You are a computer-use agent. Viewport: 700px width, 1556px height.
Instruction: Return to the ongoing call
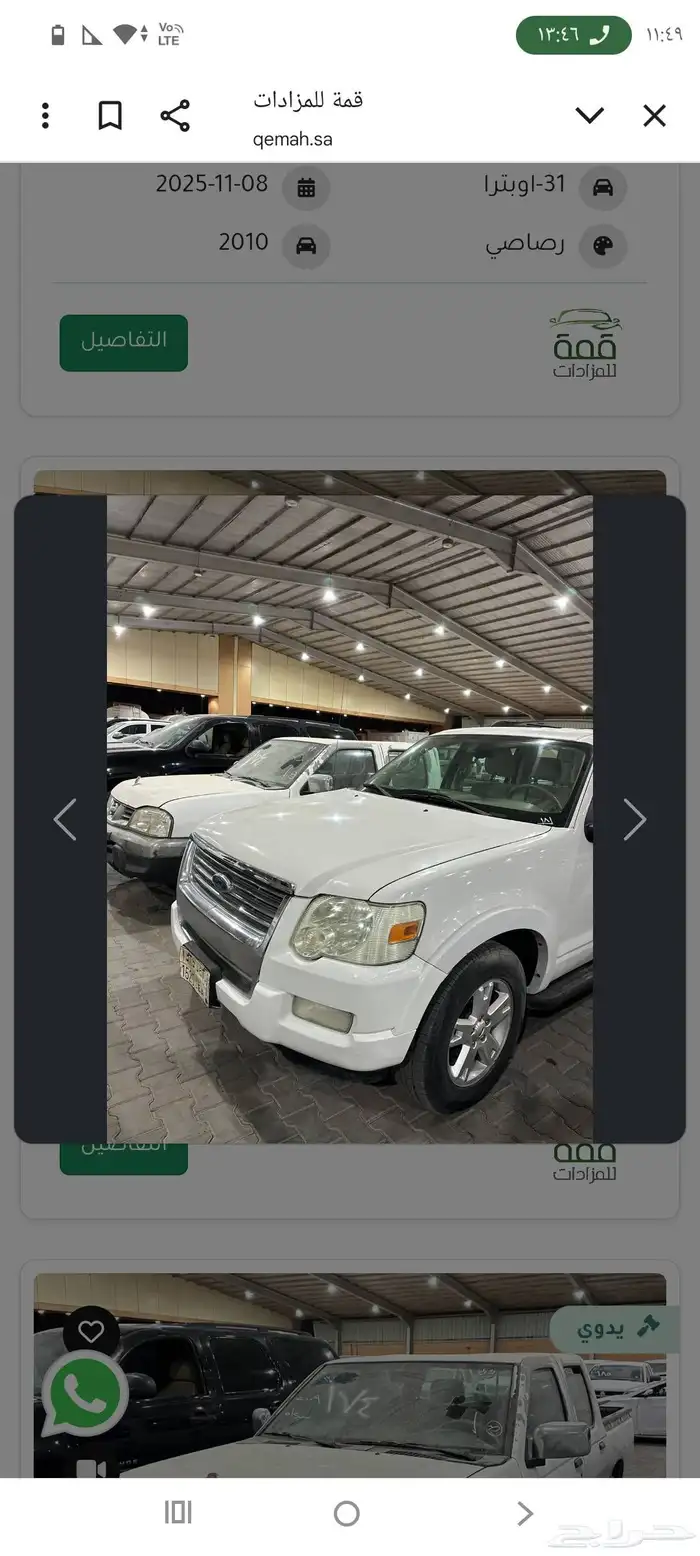(574, 35)
